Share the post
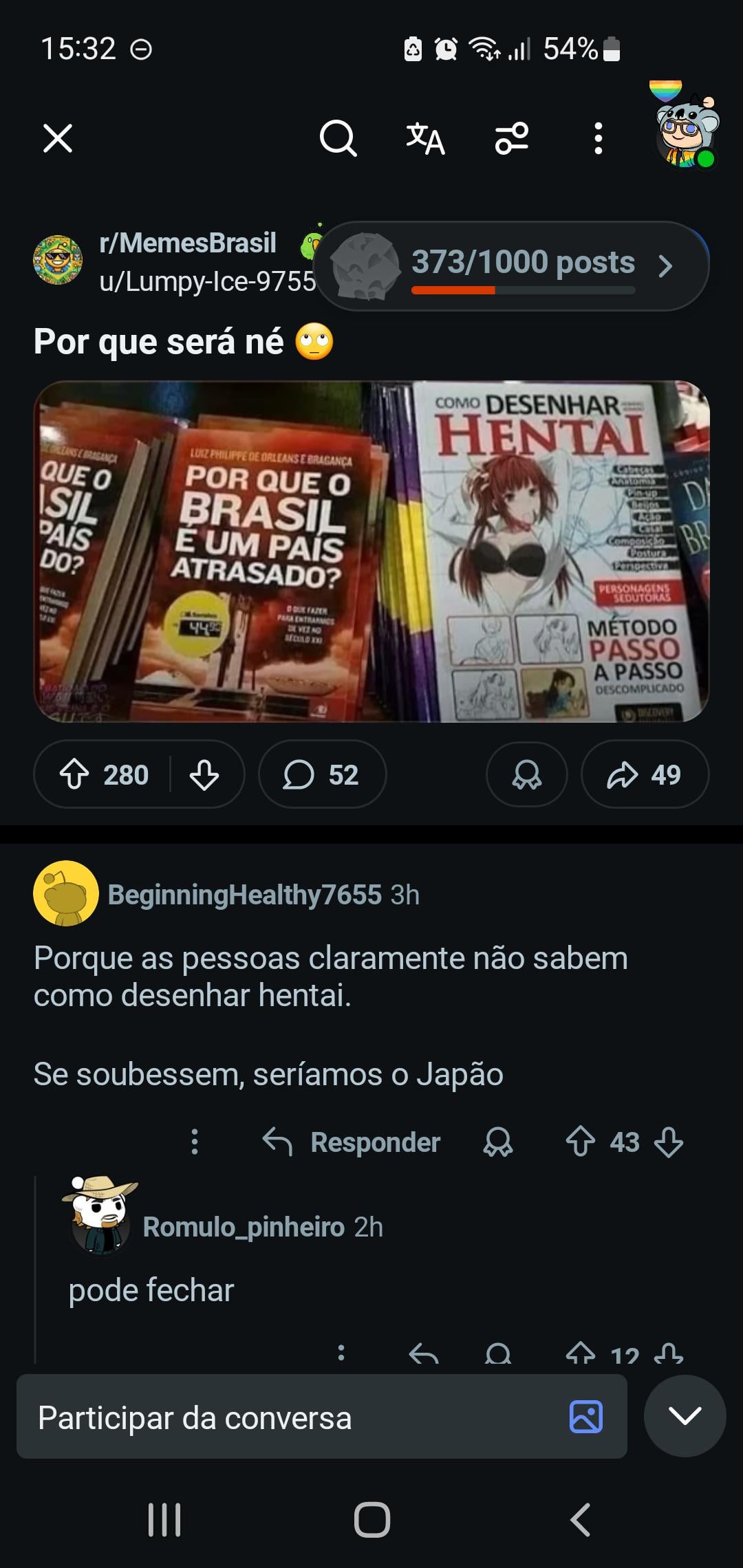 pyautogui.click(x=644, y=774)
